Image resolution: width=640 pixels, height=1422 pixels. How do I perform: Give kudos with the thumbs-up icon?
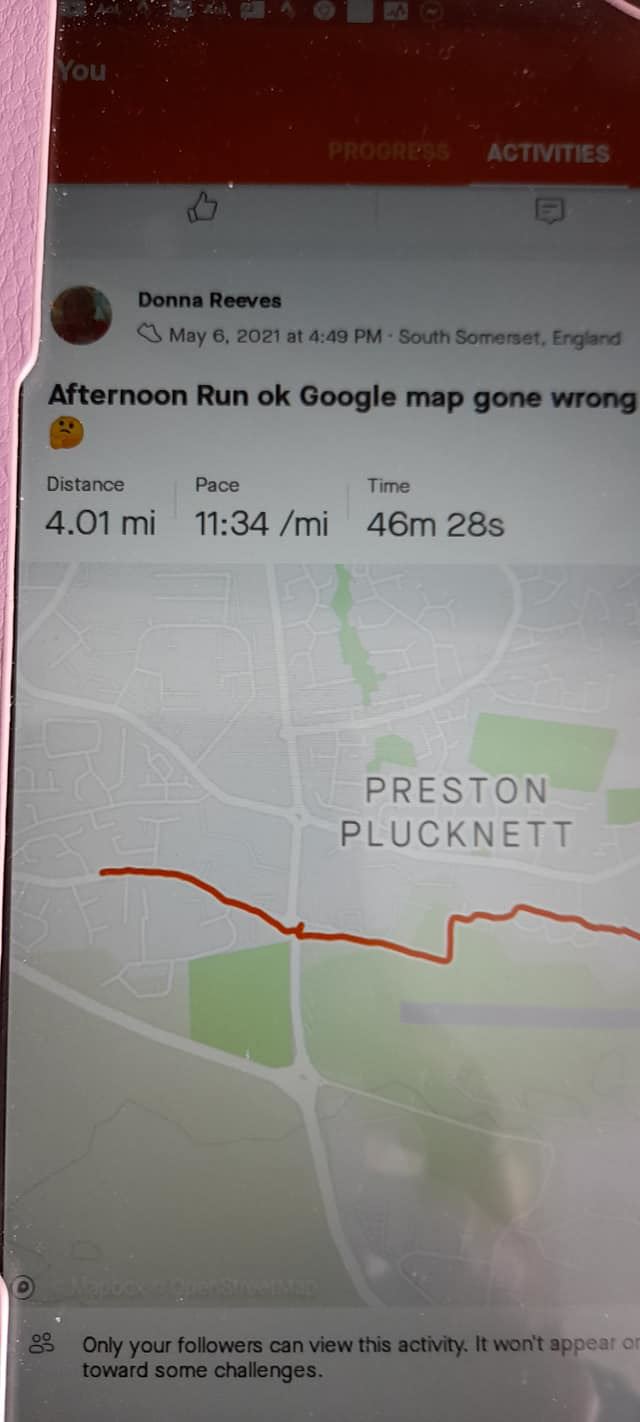tap(203, 208)
